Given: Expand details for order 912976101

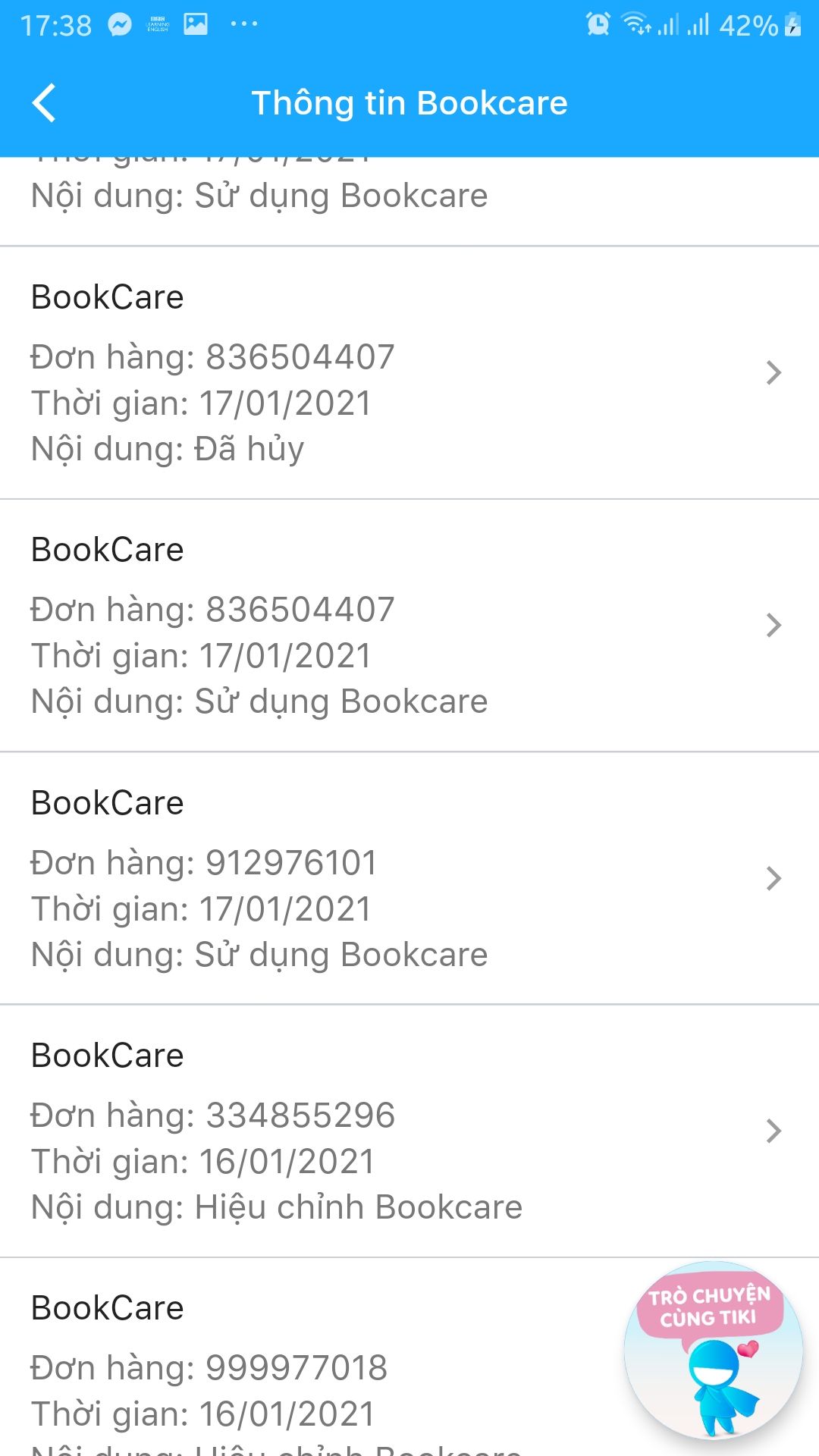Looking at the screenshot, I should [774, 878].
